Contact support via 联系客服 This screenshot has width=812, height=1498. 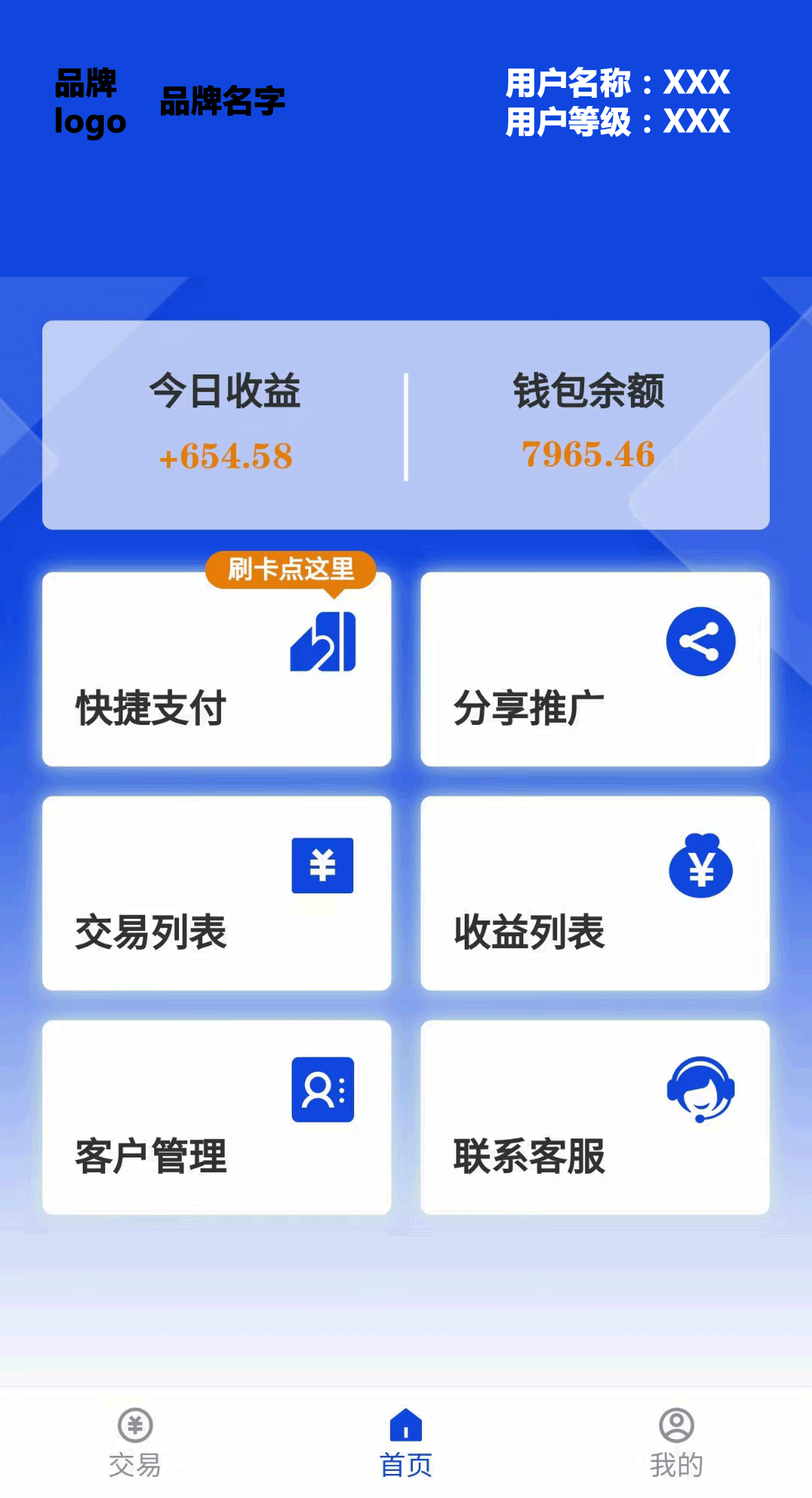pyautogui.click(x=595, y=1117)
